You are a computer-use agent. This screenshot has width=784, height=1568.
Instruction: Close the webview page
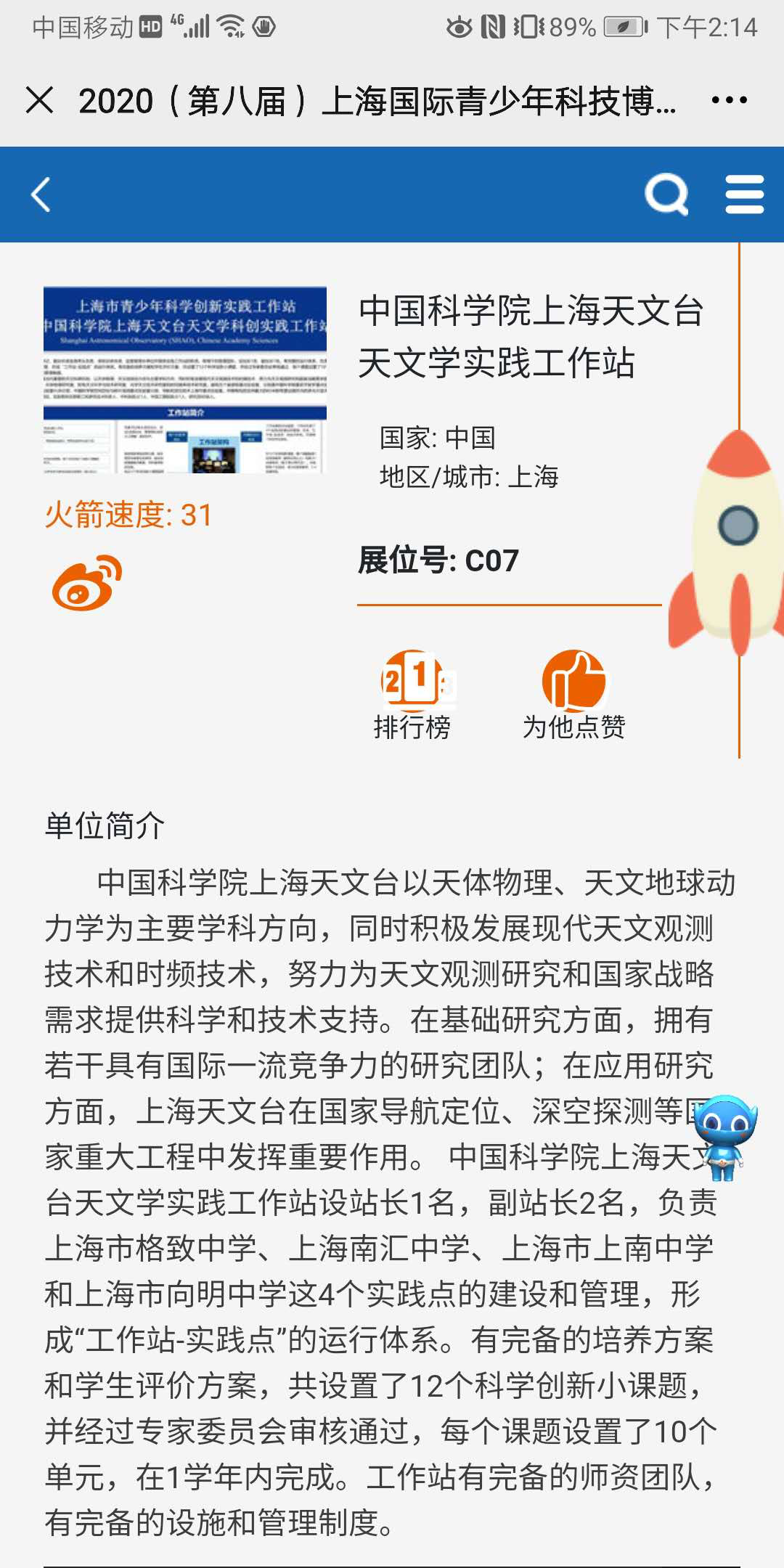click(x=39, y=100)
